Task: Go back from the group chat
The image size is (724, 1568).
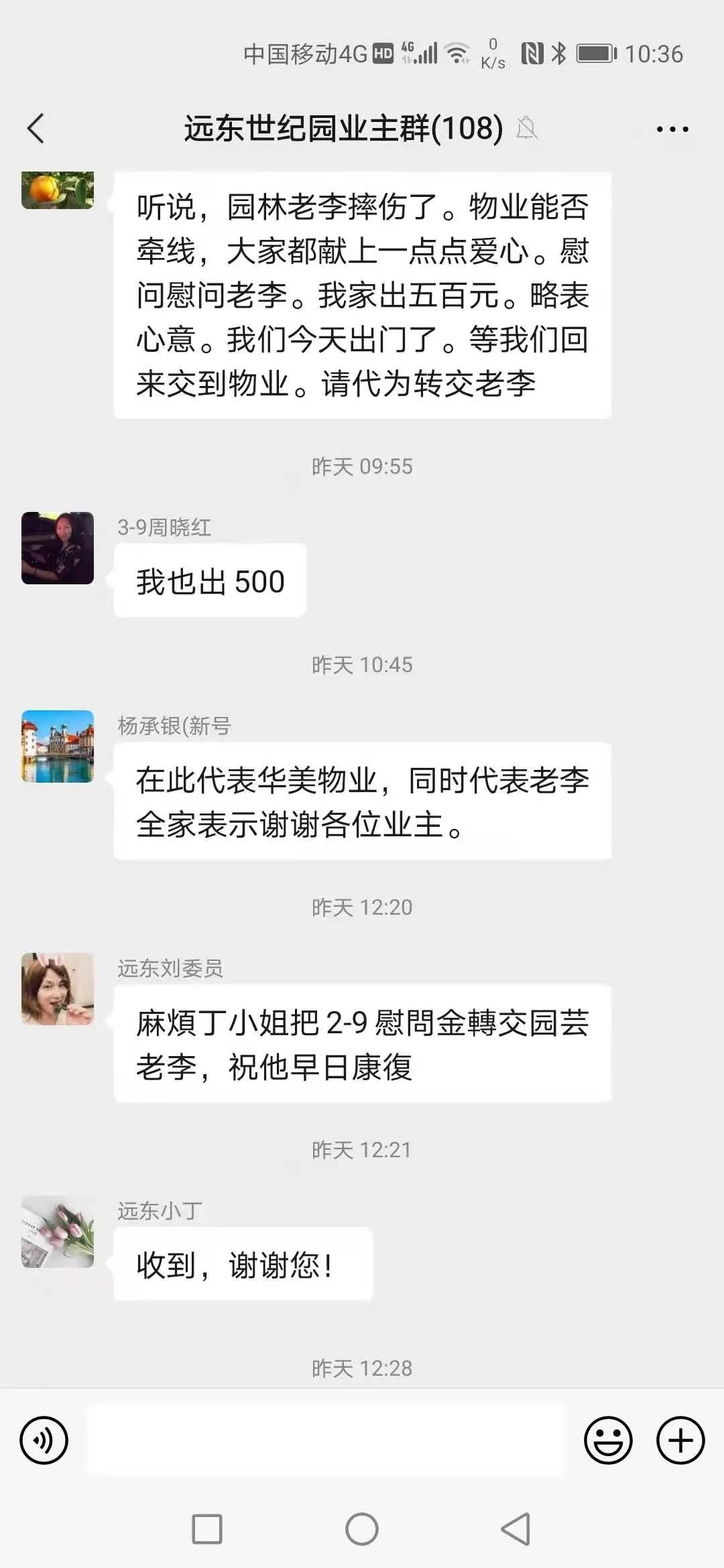Action: 36,128
